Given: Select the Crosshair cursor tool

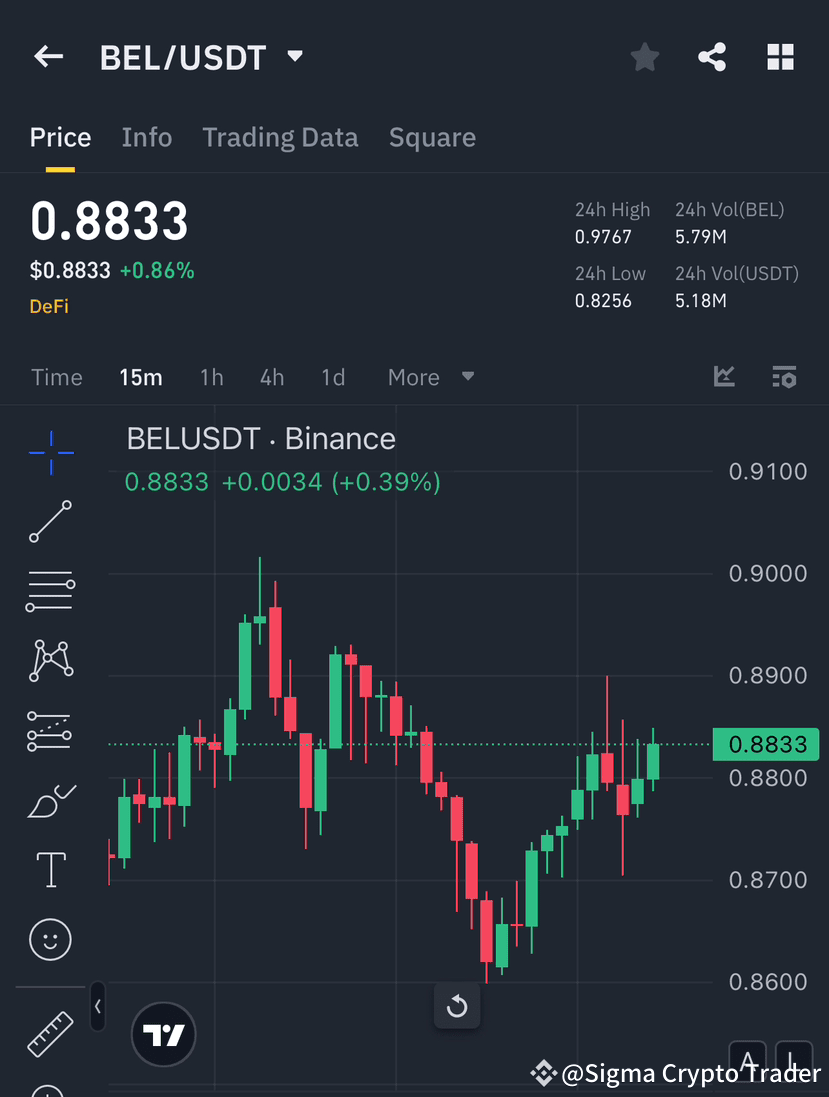Looking at the screenshot, I should point(50,453).
